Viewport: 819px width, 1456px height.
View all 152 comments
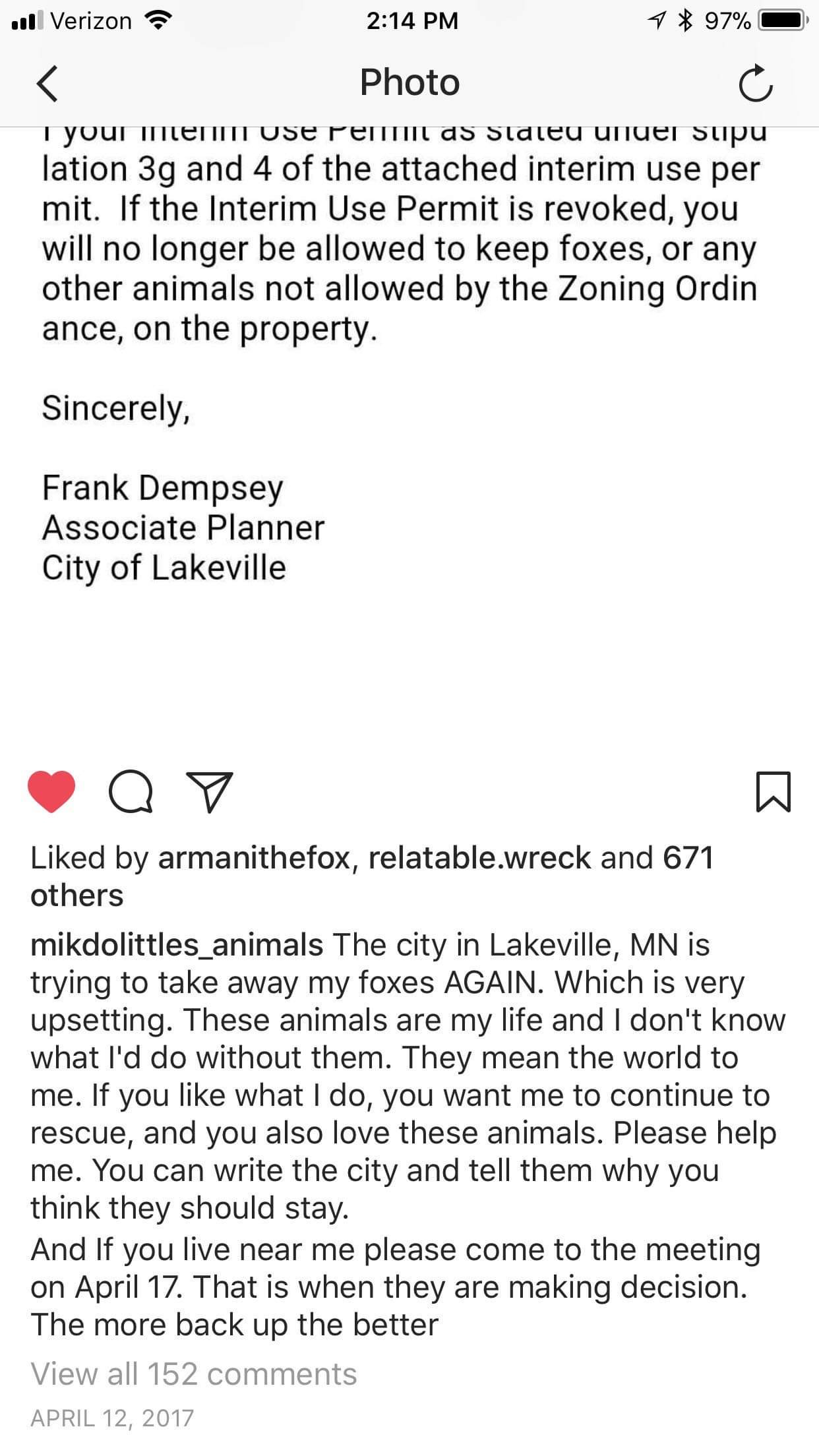pos(194,1374)
